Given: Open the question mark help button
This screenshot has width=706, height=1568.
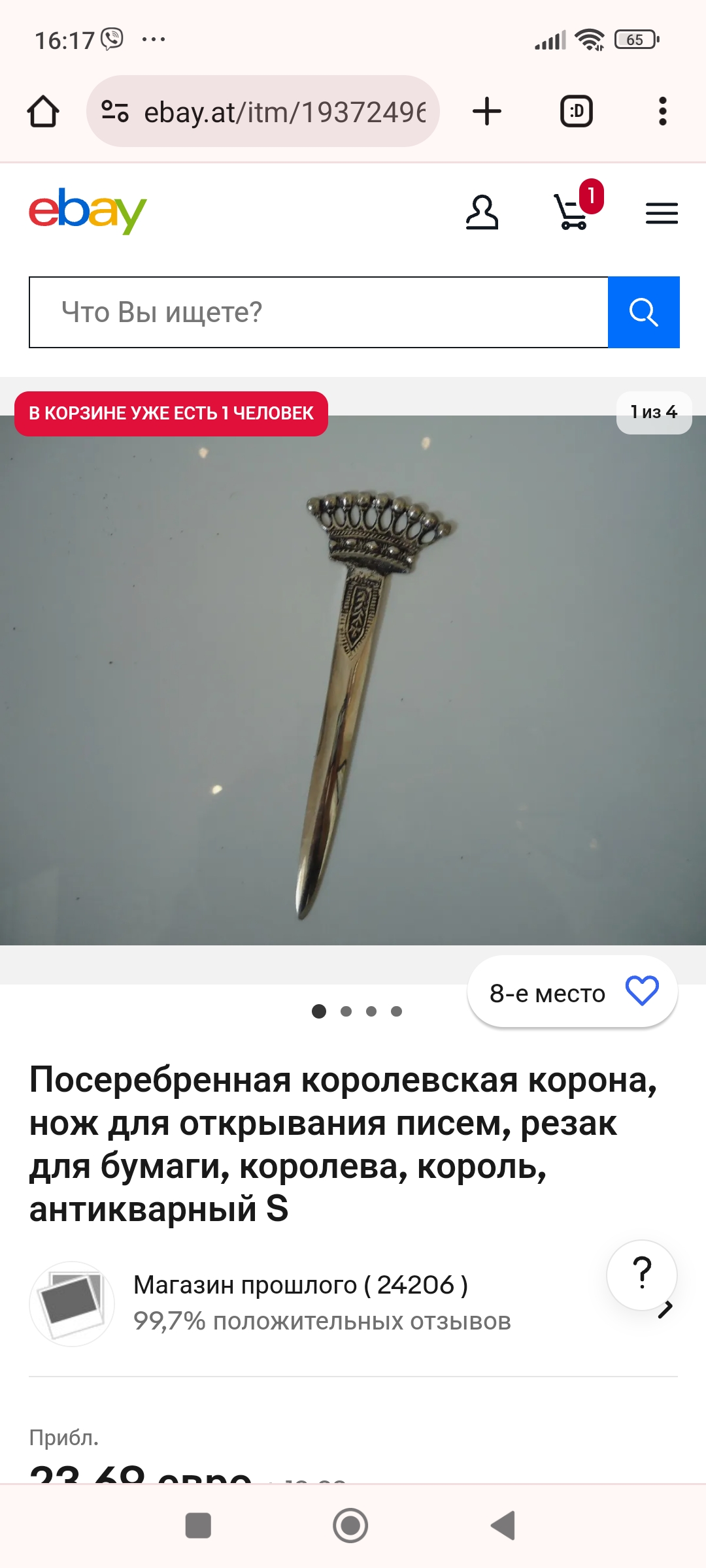Looking at the screenshot, I should click(x=642, y=1275).
